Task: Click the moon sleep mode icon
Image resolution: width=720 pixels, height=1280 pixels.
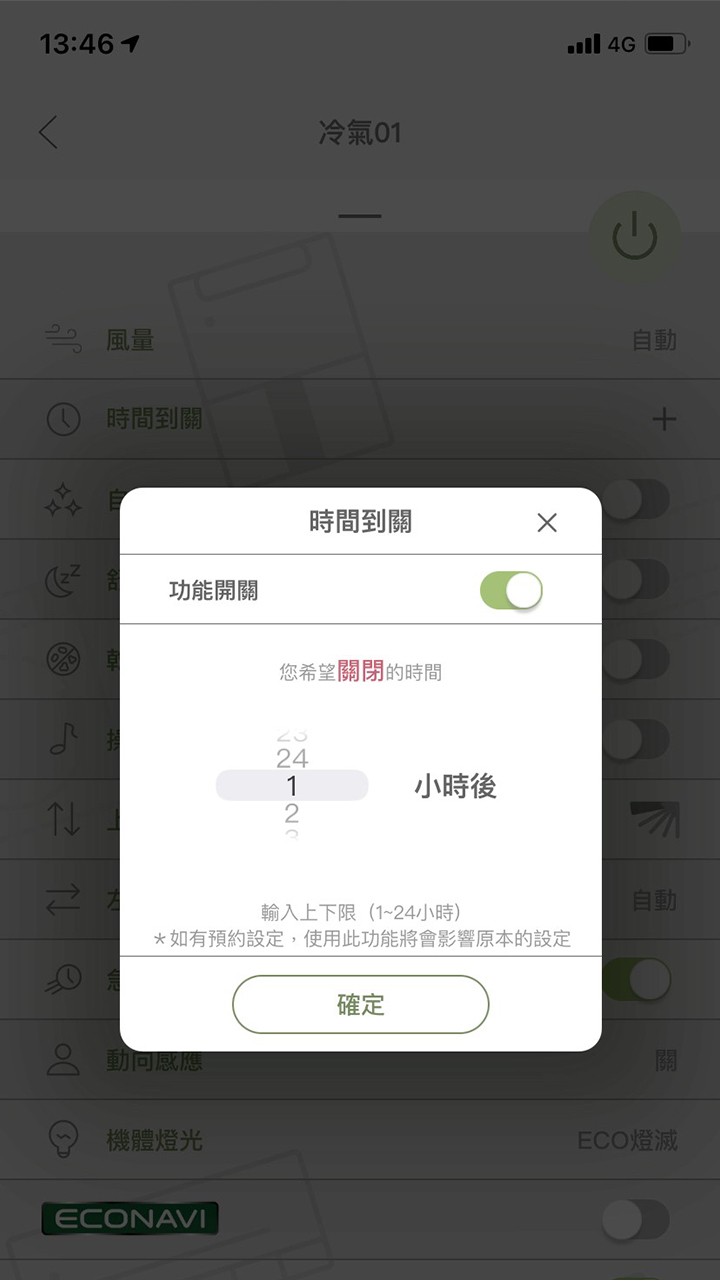Action: tap(63, 580)
